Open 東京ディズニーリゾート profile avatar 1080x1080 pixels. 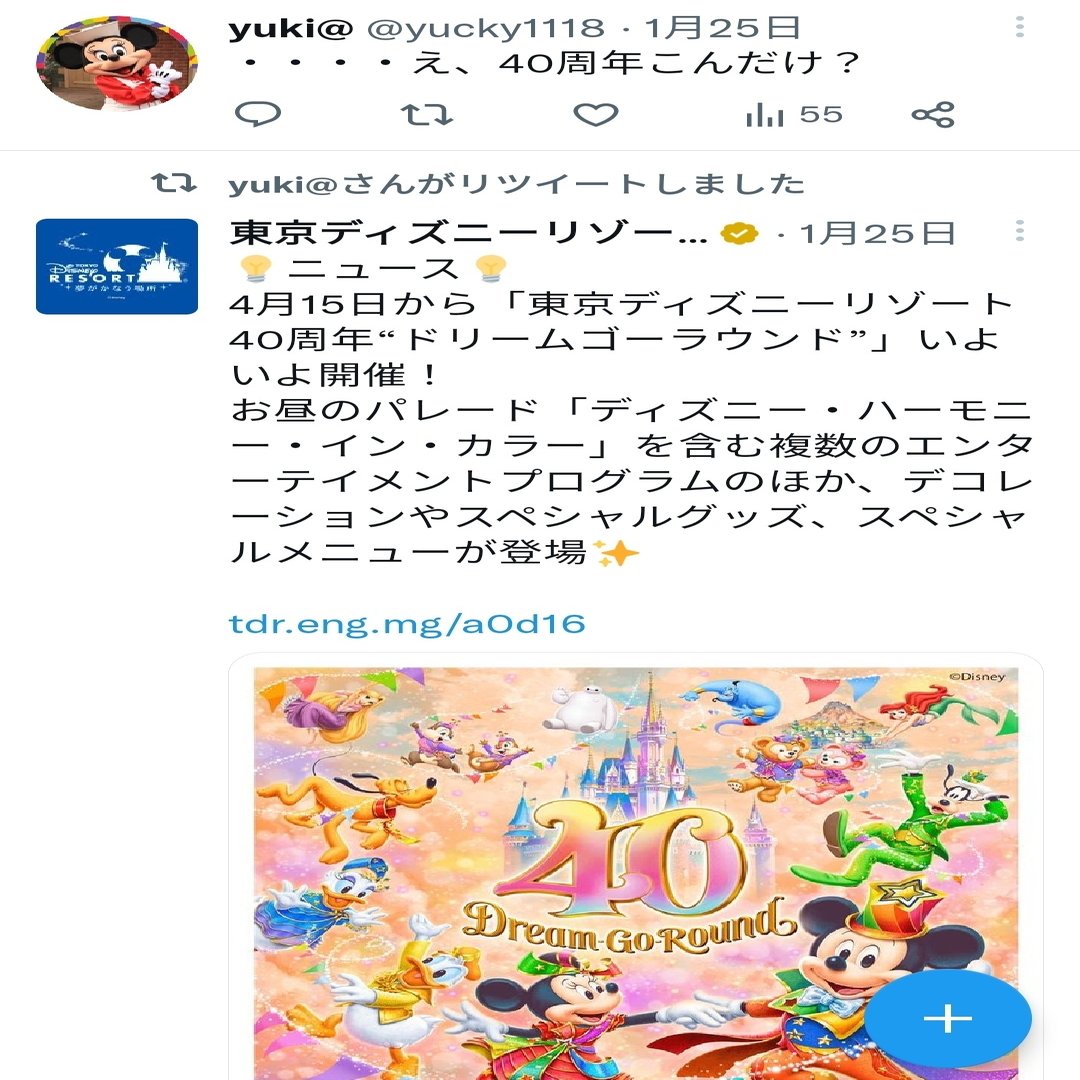(x=117, y=266)
